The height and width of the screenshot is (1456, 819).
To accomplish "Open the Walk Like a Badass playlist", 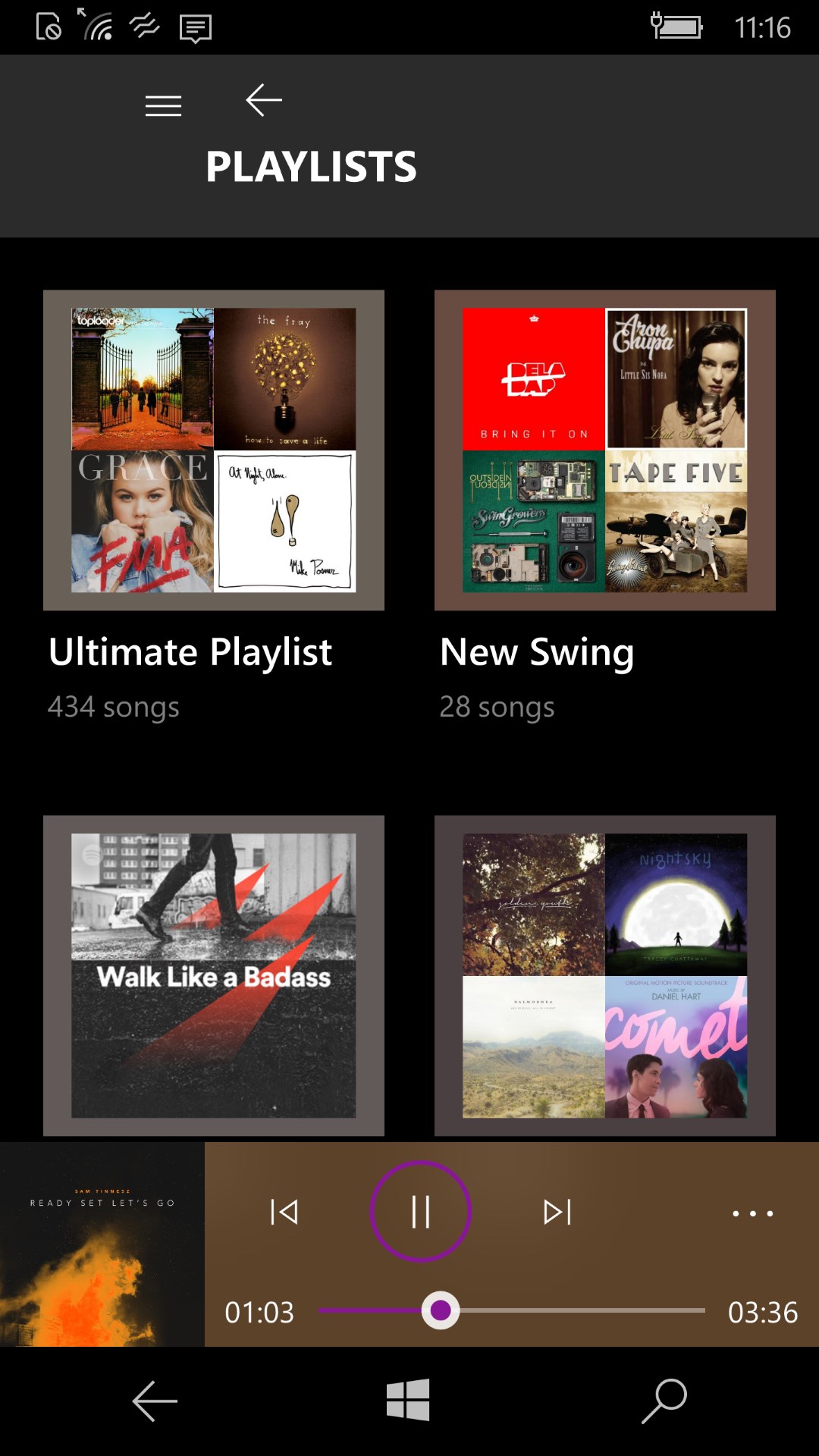I will [x=214, y=975].
